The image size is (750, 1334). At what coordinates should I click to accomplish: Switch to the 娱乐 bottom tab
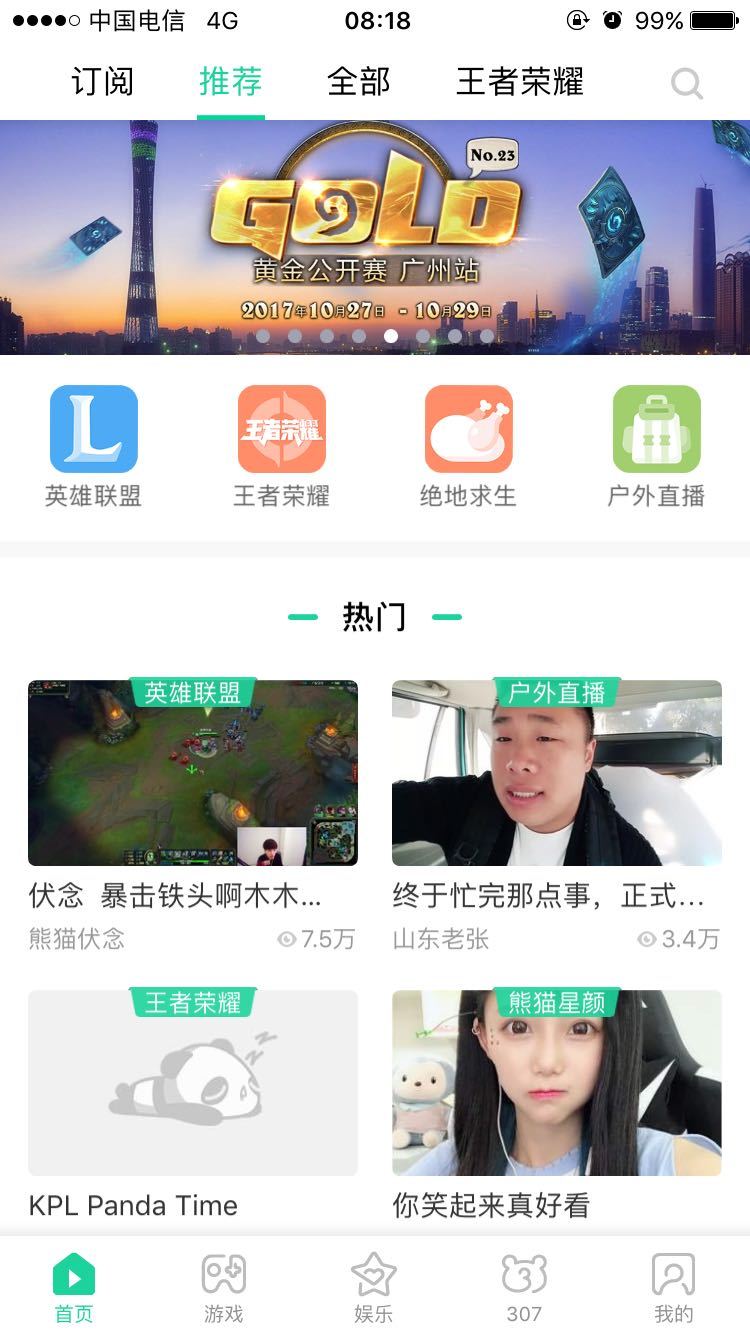click(374, 1287)
